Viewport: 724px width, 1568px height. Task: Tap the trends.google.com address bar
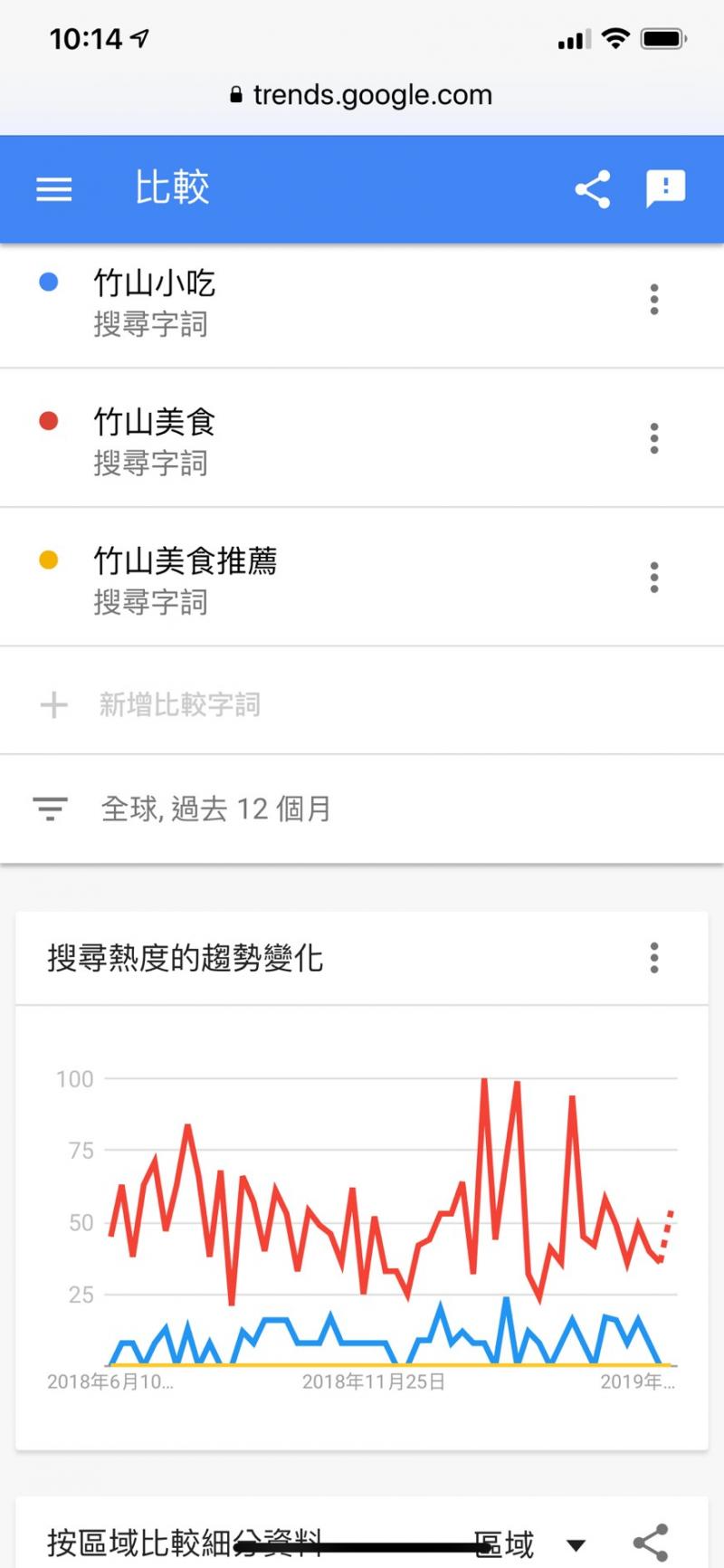click(362, 95)
